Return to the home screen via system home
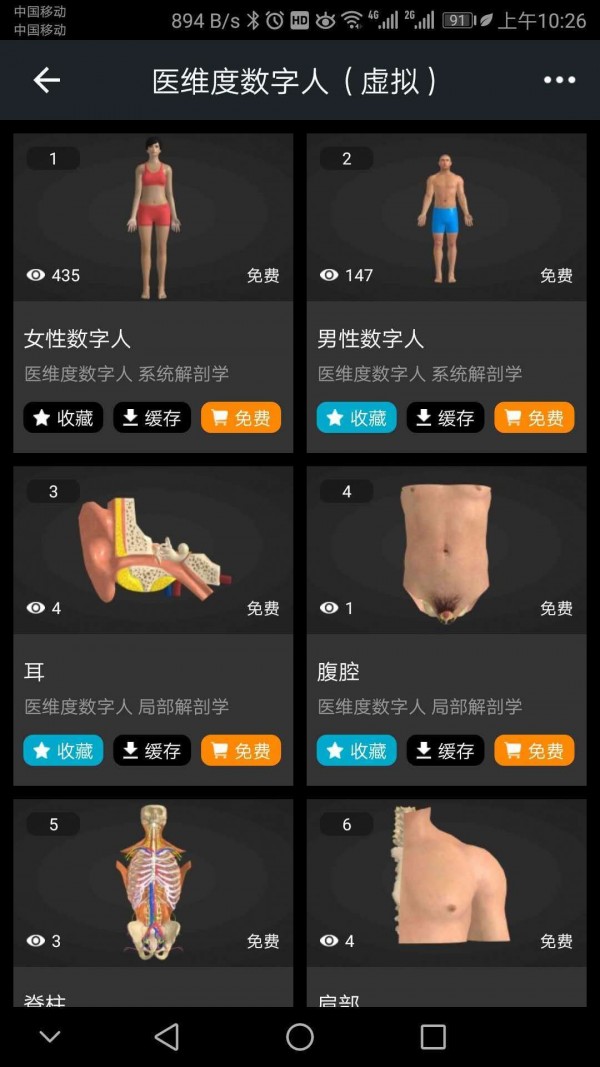This screenshot has height=1067, width=600. coord(300,1037)
